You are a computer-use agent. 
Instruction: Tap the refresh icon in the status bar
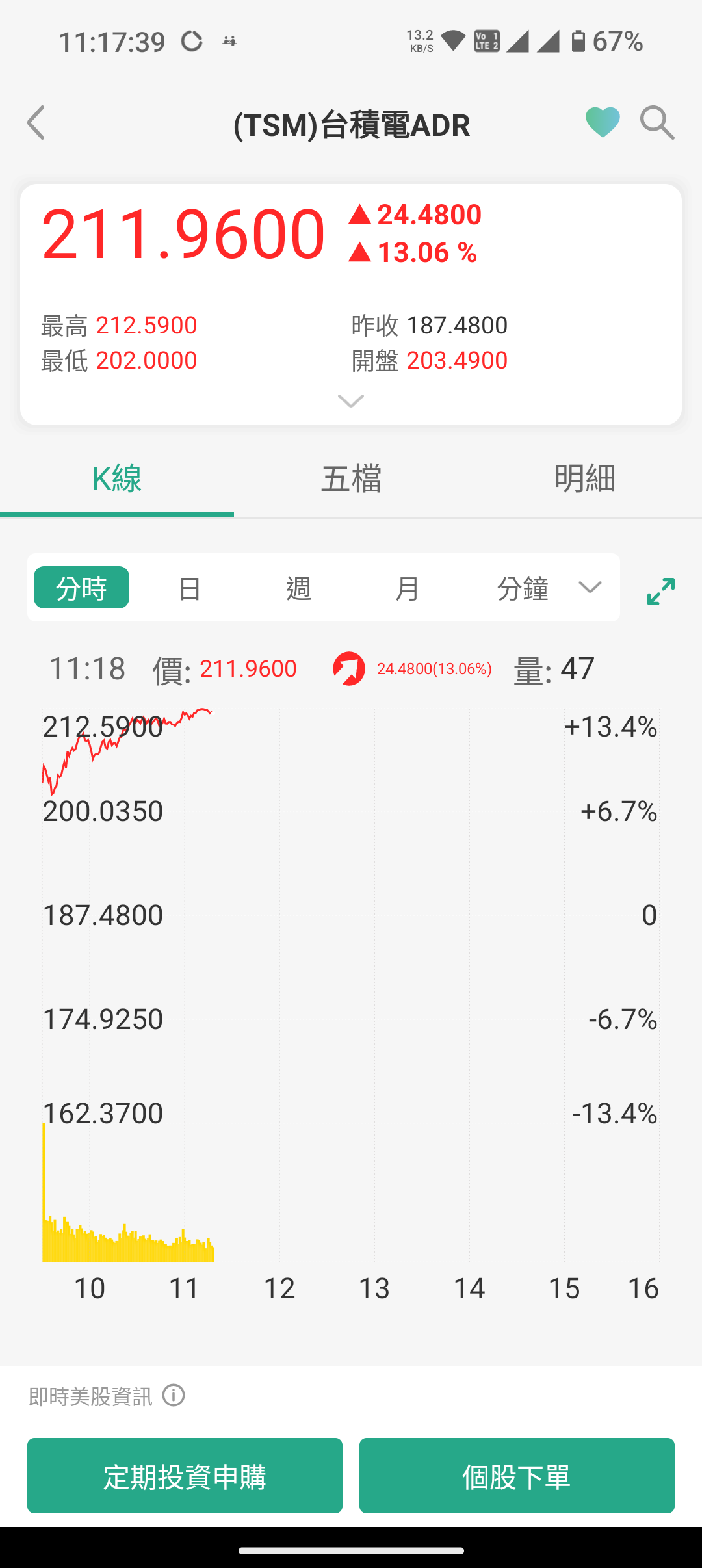[191, 40]
